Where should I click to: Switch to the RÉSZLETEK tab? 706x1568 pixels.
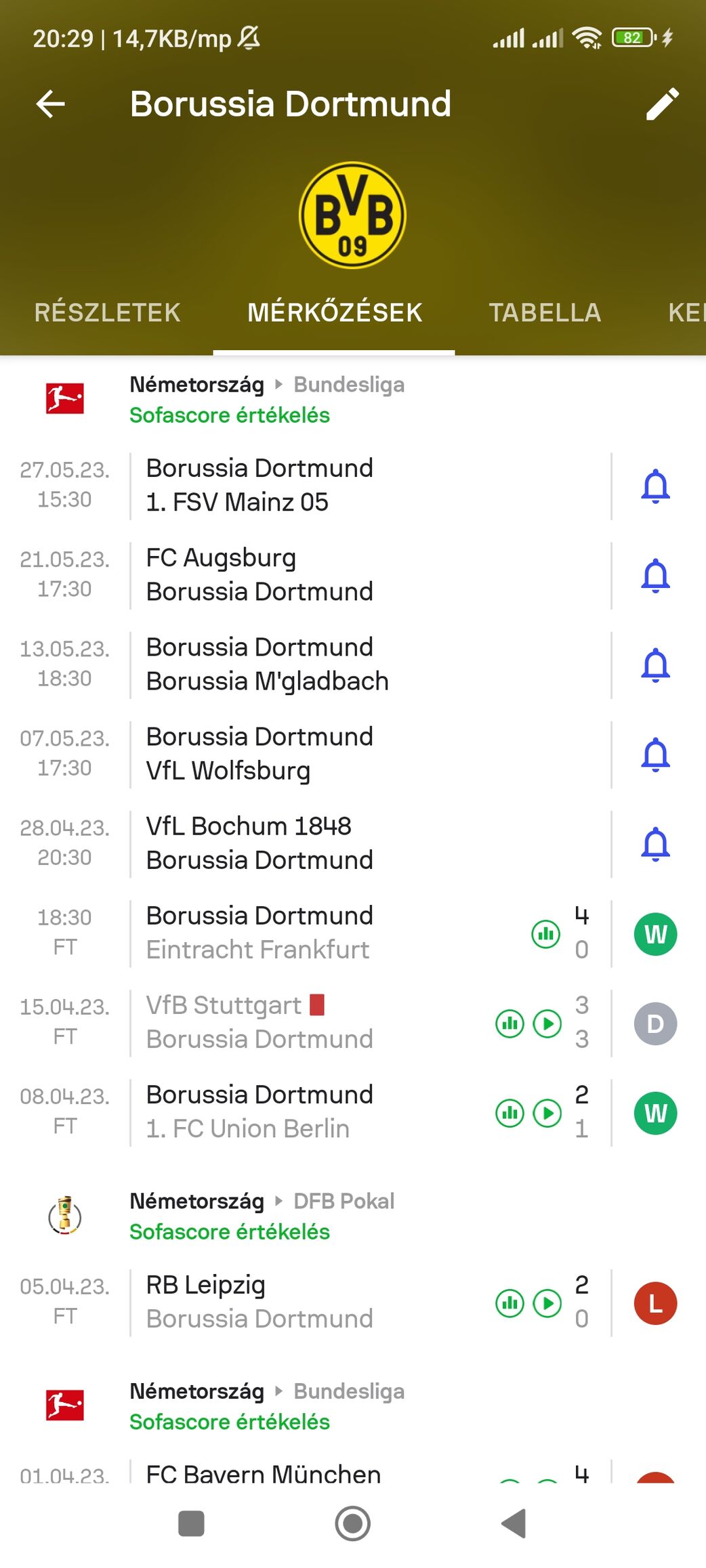point(107,312)
